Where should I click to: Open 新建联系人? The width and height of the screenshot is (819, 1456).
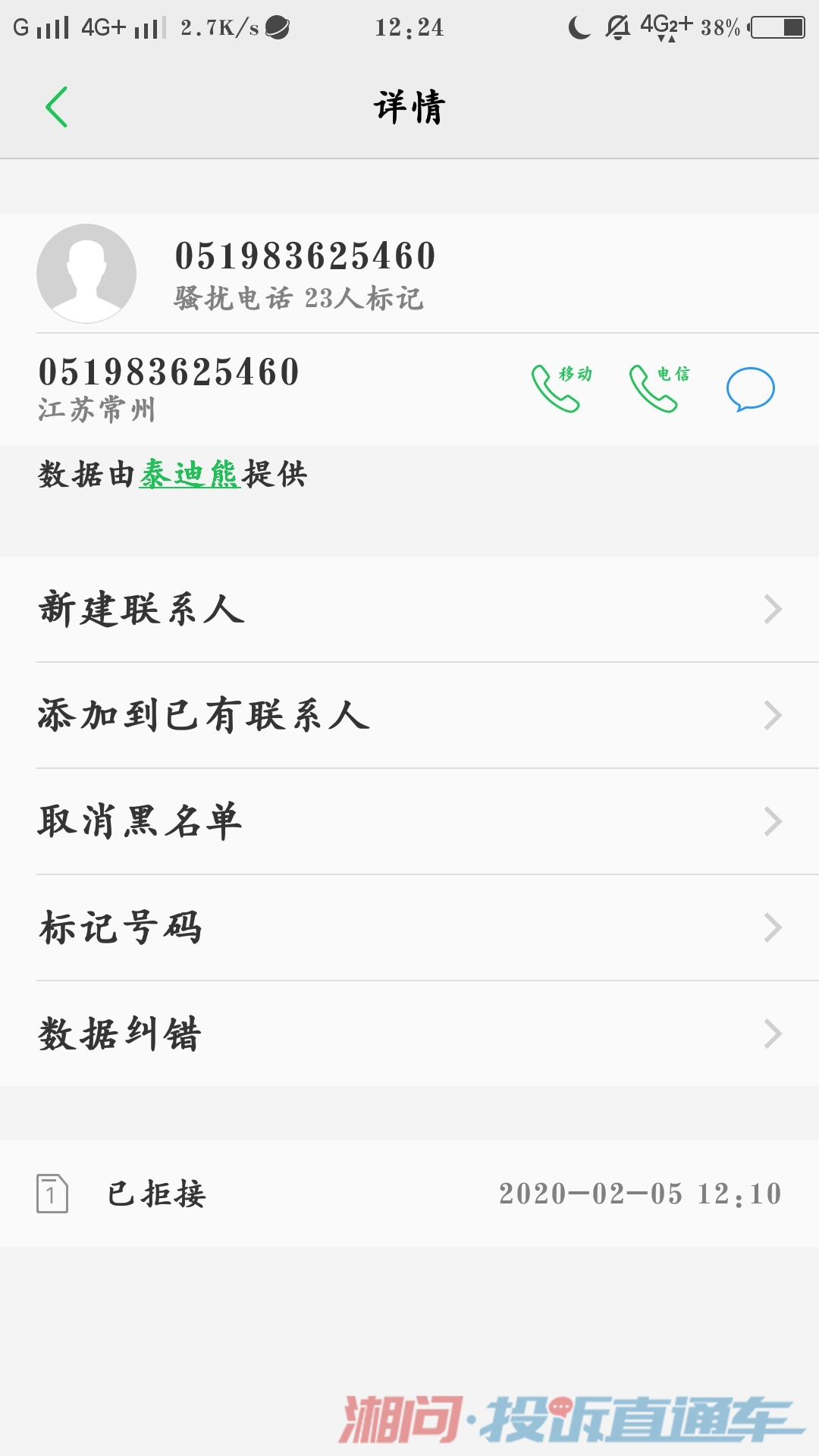(x=409, y=609)
